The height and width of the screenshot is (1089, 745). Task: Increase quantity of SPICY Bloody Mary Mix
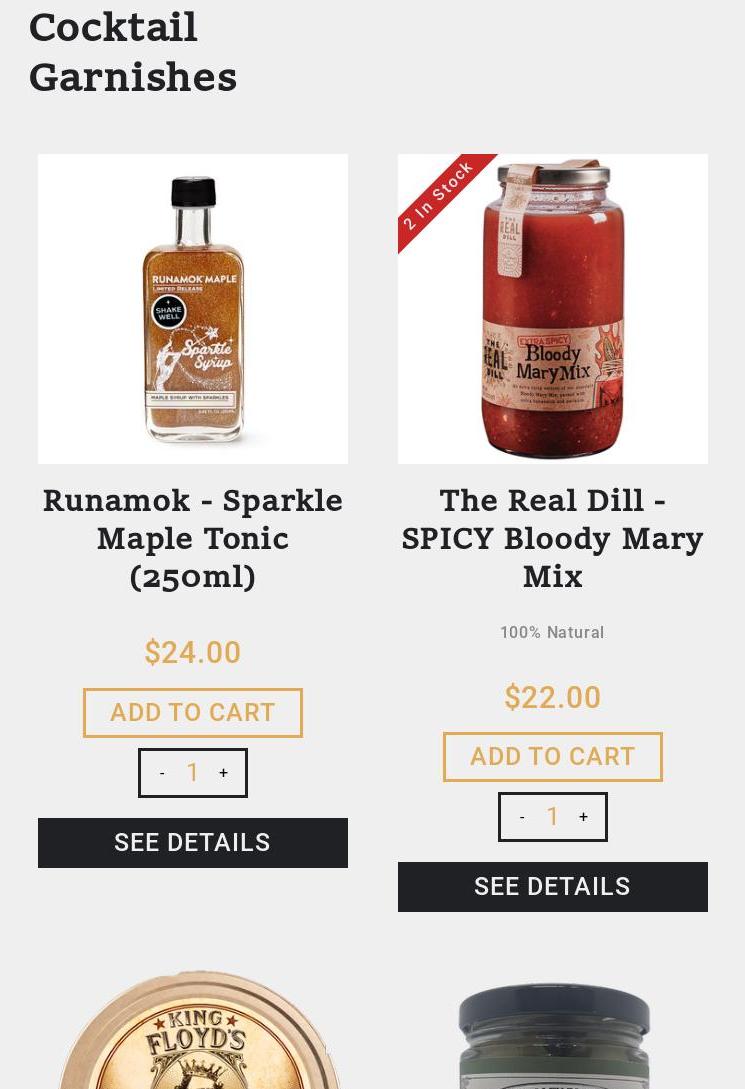pos(583,817)
